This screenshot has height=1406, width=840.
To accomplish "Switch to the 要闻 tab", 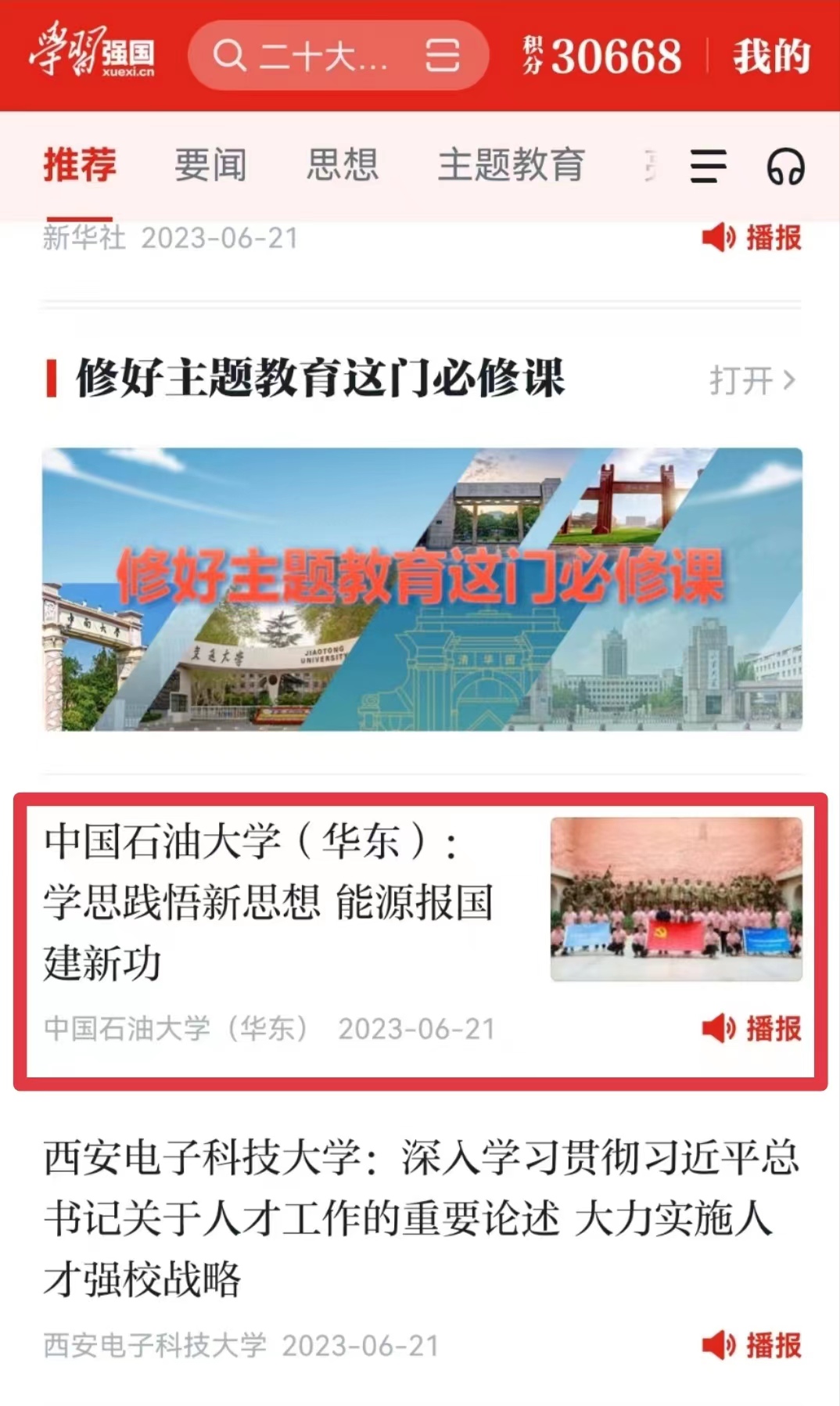I will (210, 165).
